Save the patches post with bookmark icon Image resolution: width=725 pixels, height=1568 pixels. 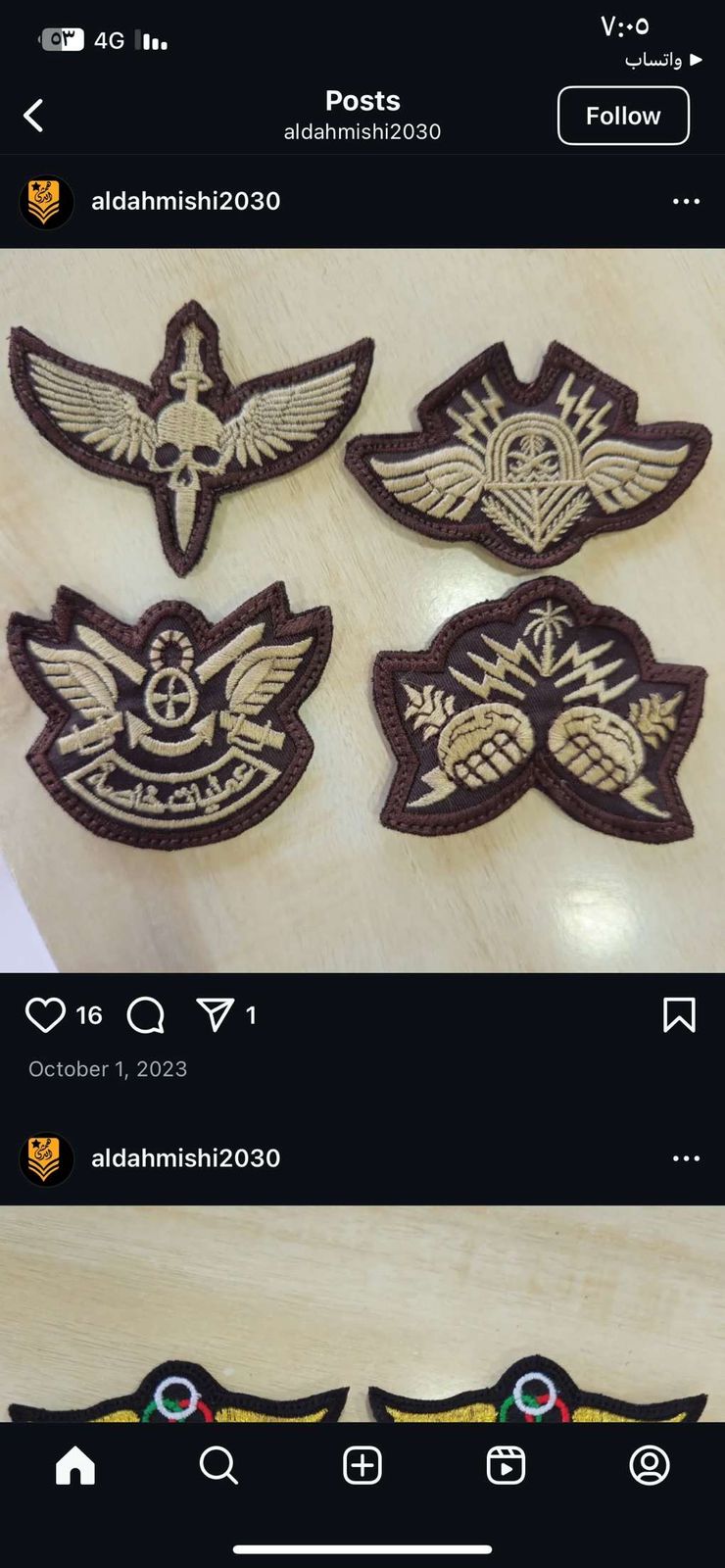pos(679,1015)
